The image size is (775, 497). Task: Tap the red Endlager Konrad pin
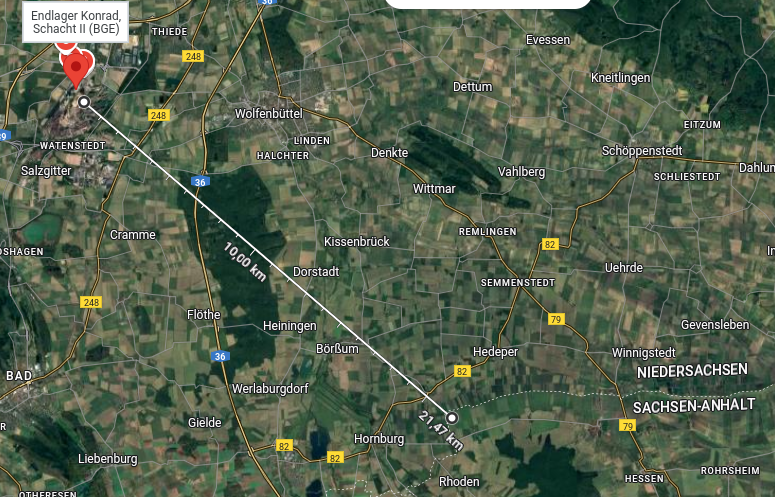click(75, 67)
